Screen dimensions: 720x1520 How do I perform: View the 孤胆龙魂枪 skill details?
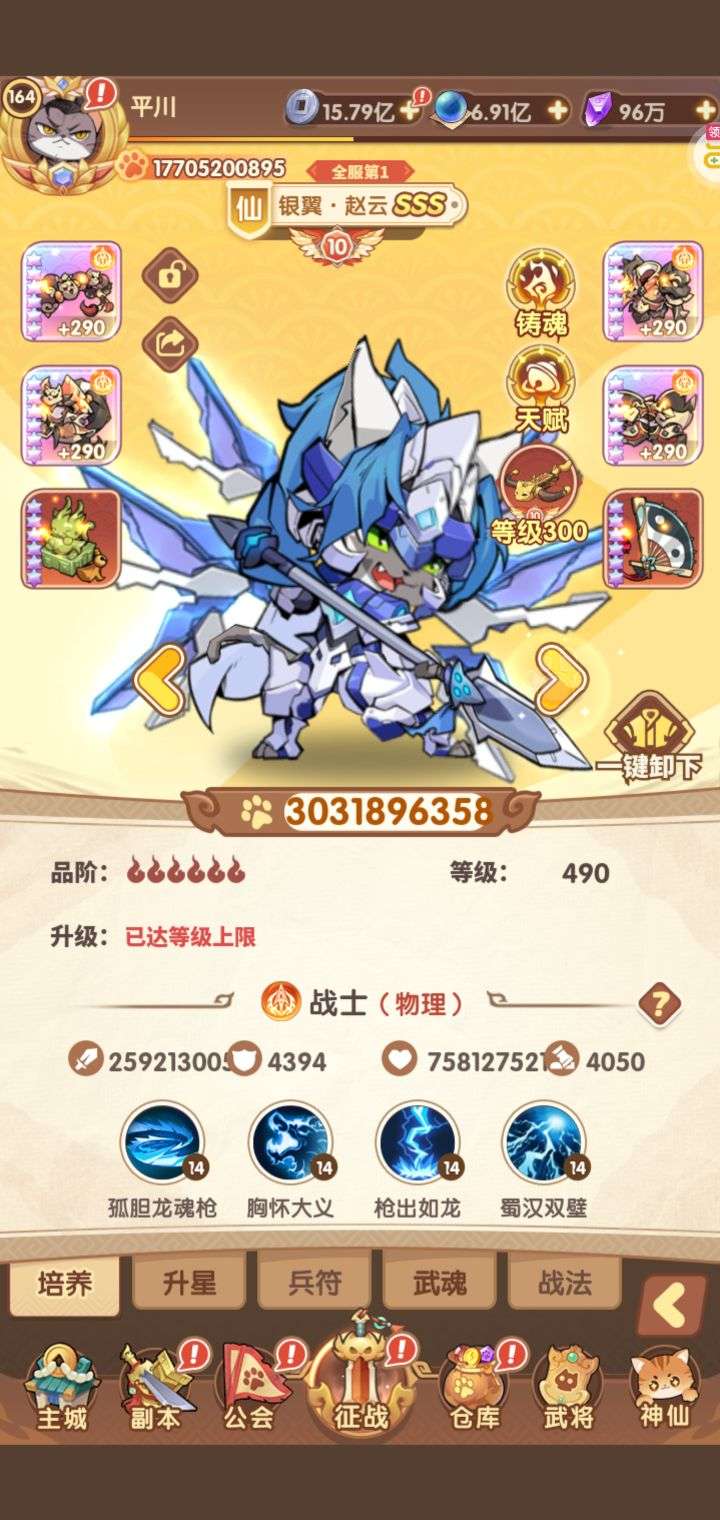[x=162, y=1142]
